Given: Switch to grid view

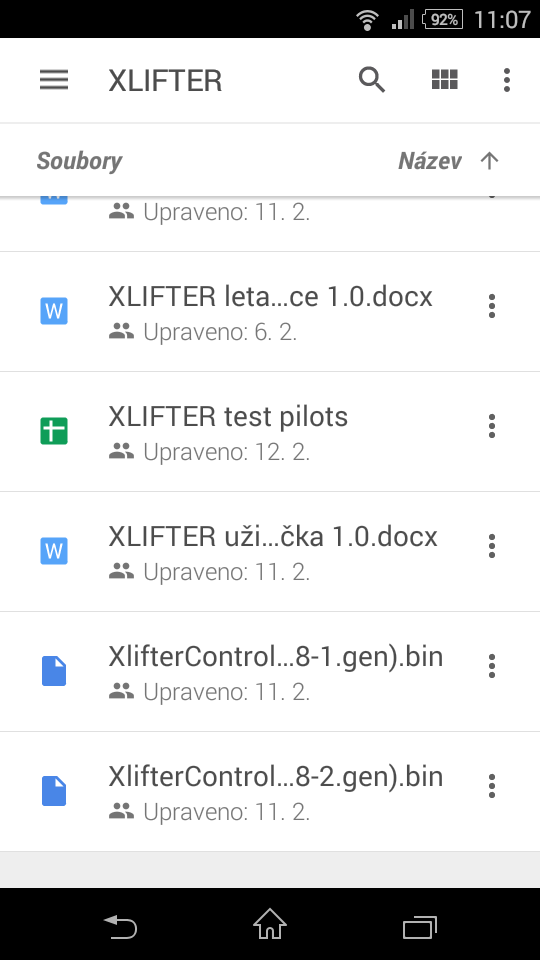Looking at the screenshot, I should pos(444,80).
